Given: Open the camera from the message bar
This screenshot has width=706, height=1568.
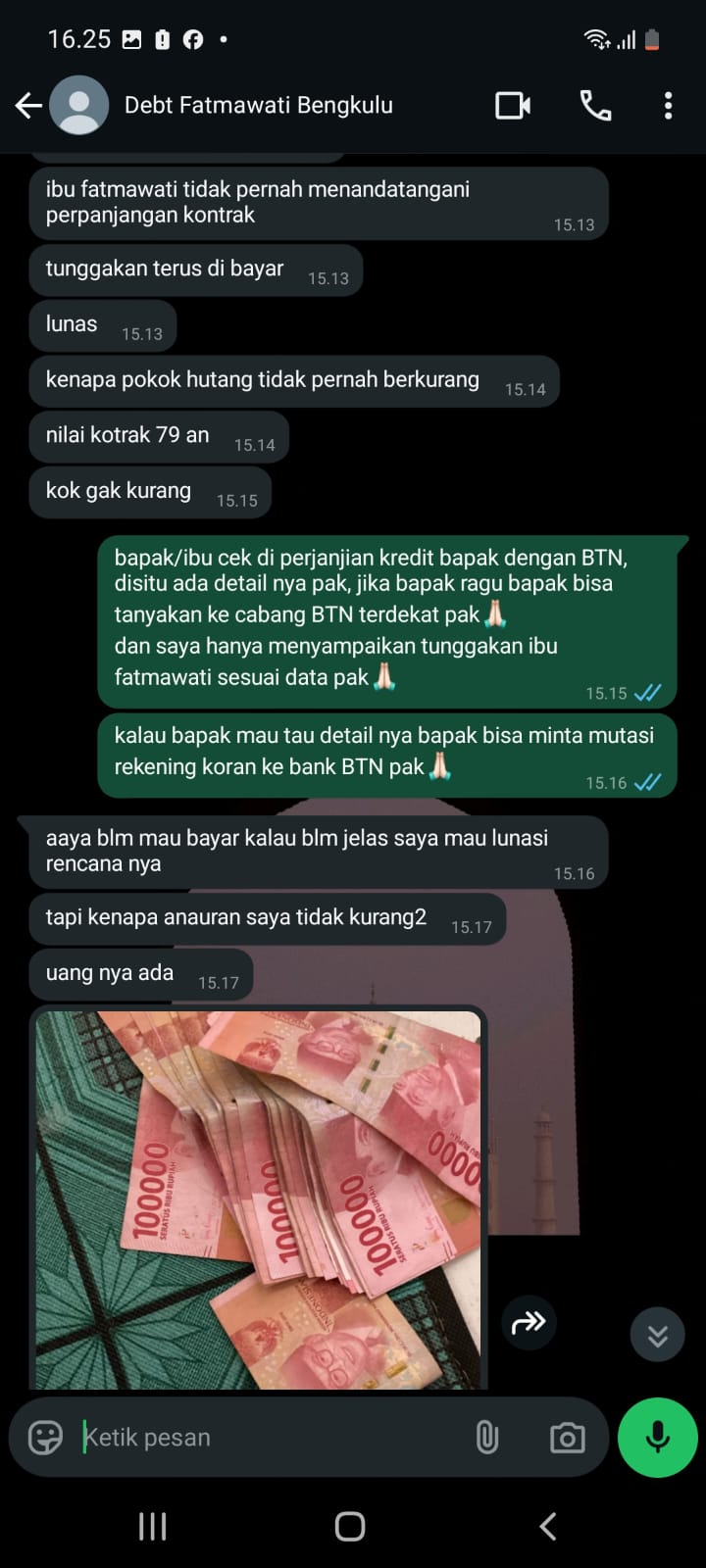Looking at the screenshot, I should tap(567, 1438).
